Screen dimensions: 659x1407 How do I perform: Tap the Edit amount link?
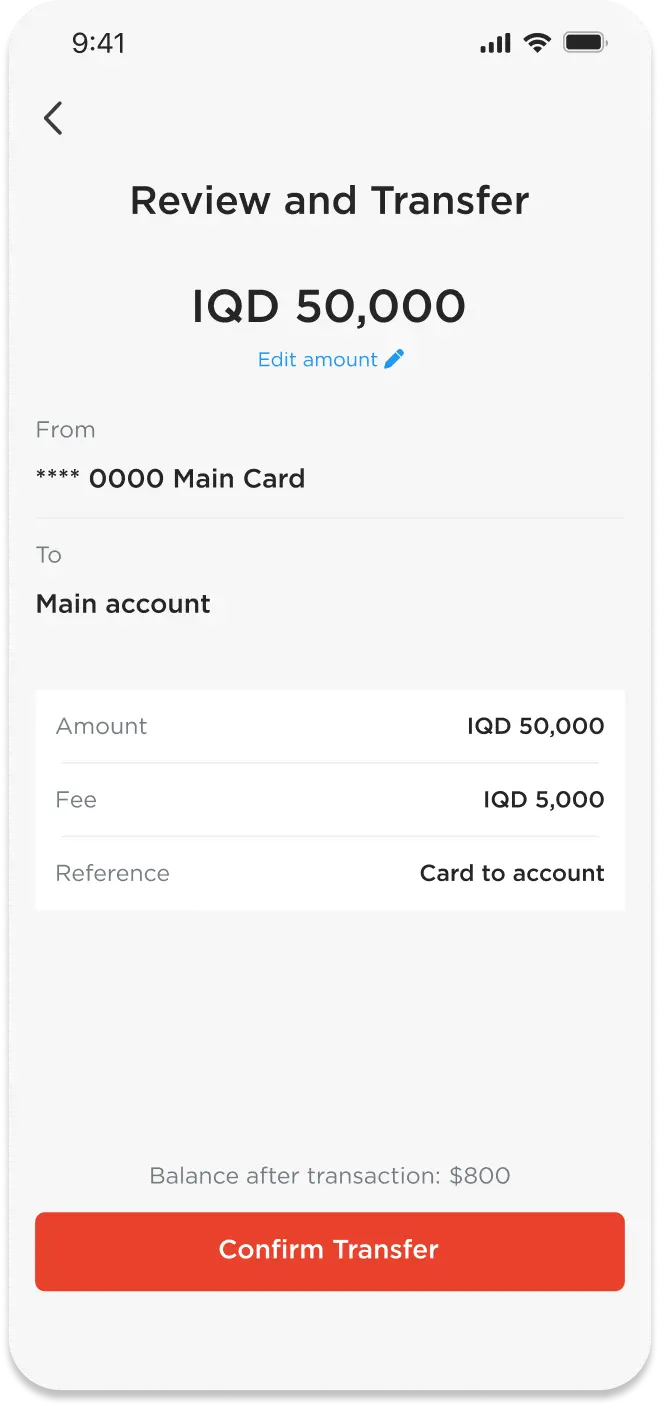tap(330, 360)
